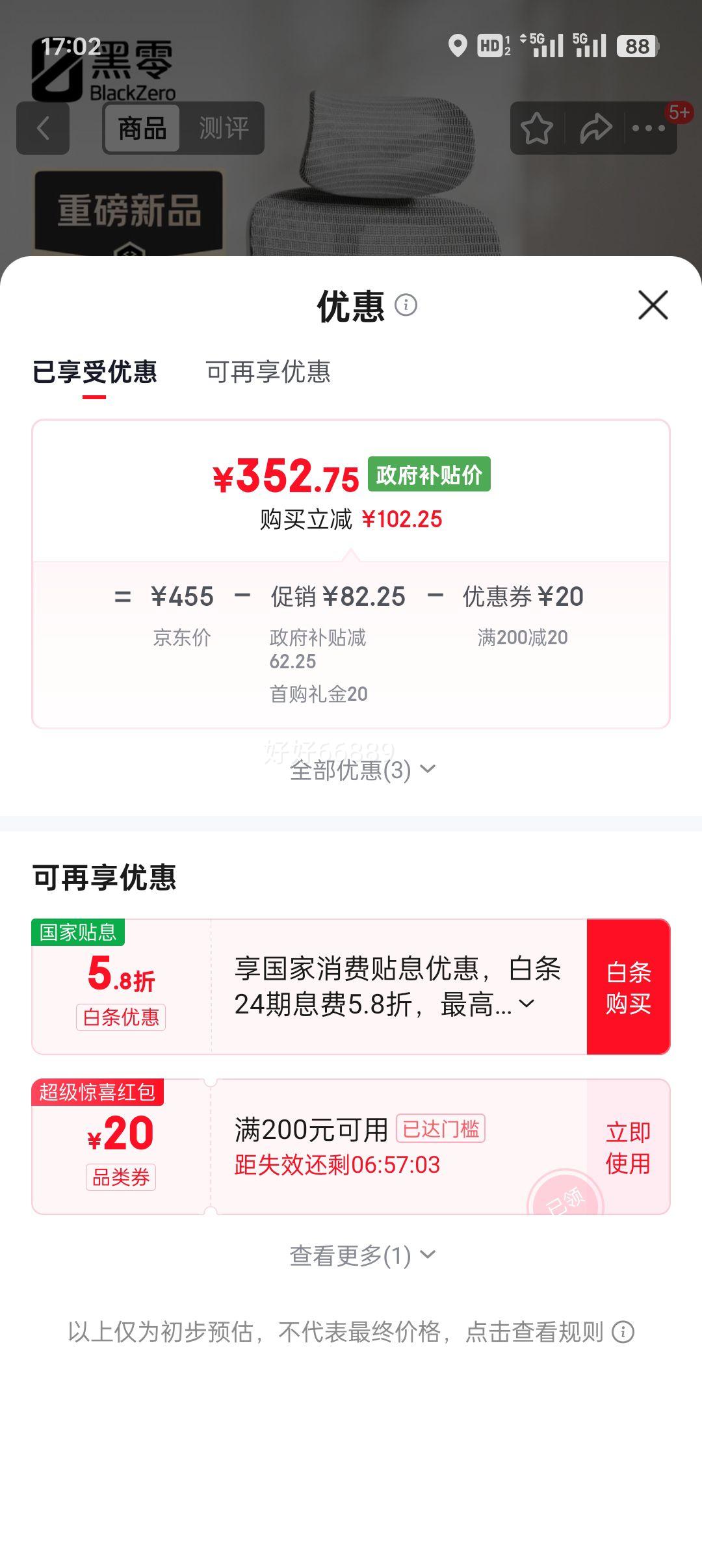This screenshot has width=702, height=1568.
Task: Close the 优惠 discount panel
Action: click(x=652, y=306)
